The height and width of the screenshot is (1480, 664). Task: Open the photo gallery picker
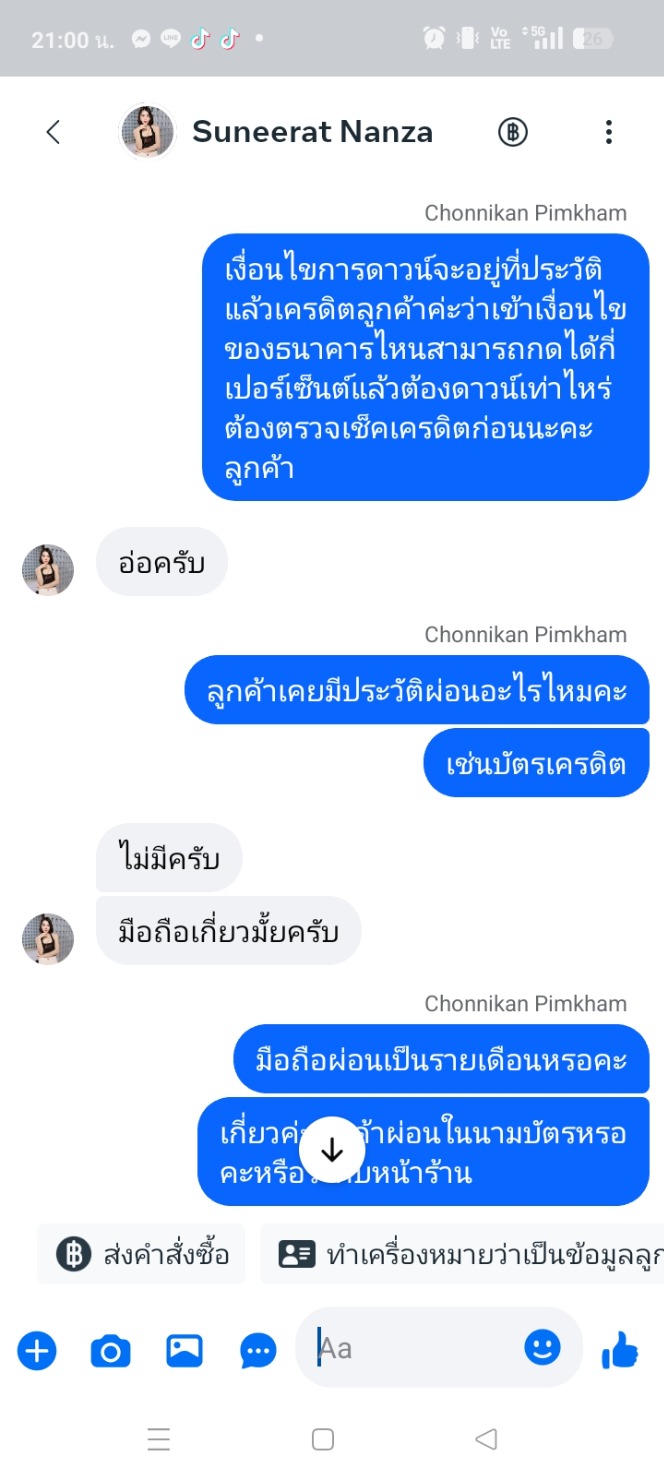pos(184,1351)
